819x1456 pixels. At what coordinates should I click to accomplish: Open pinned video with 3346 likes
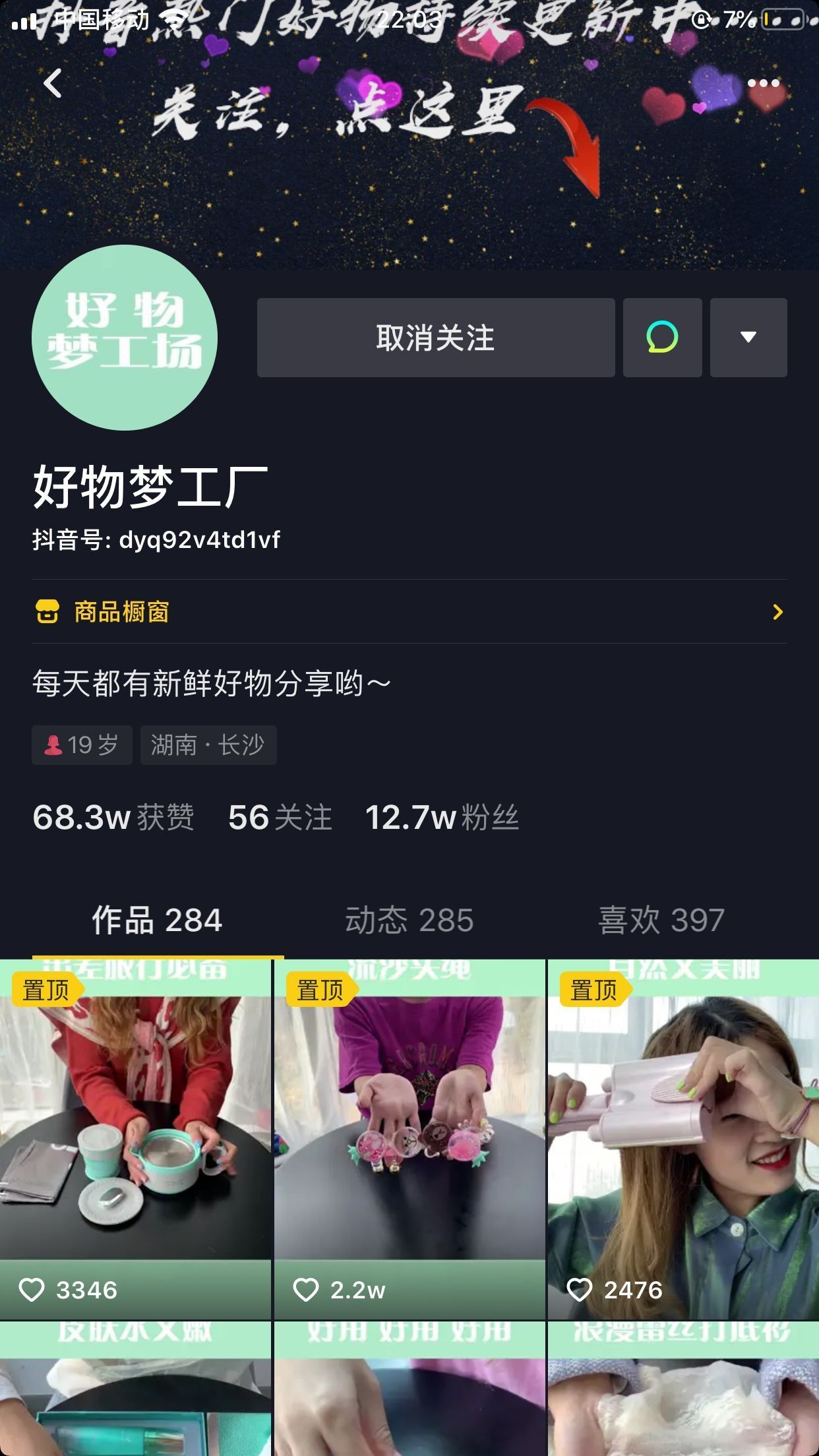point(135,1139)
